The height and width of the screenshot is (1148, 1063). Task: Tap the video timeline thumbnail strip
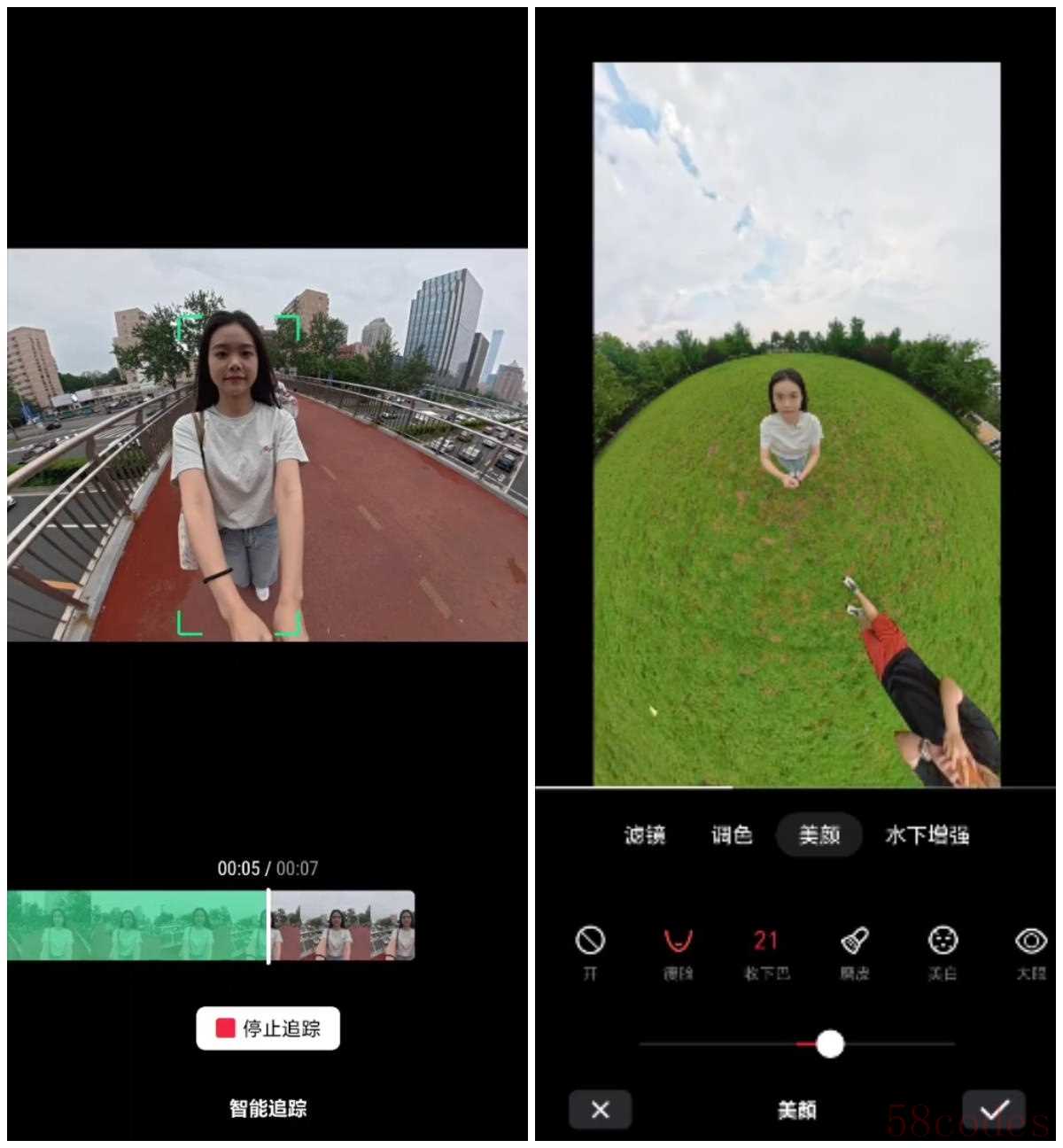click(x=211, y=926)
